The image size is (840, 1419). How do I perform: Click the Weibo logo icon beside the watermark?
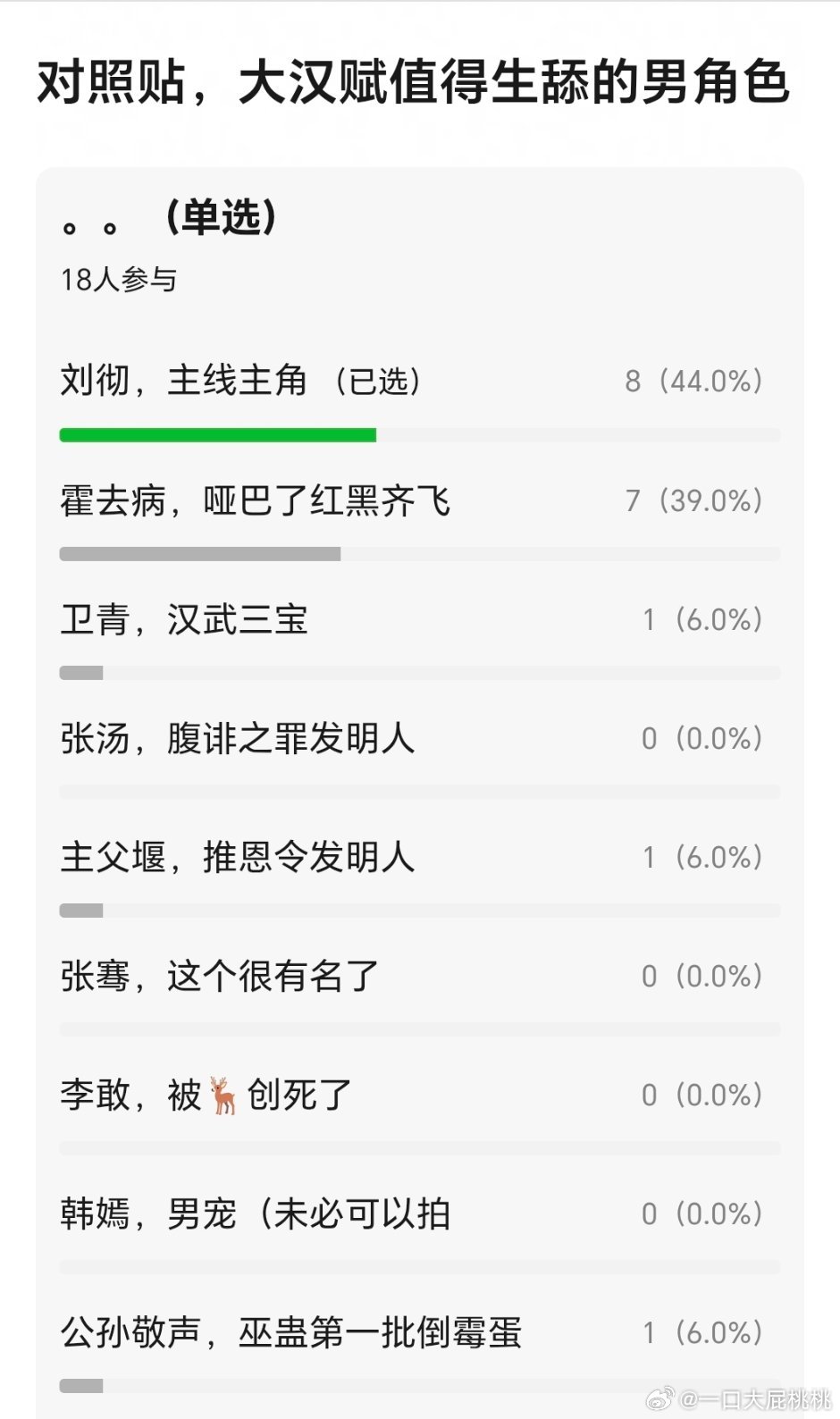tap(659, 1397)
